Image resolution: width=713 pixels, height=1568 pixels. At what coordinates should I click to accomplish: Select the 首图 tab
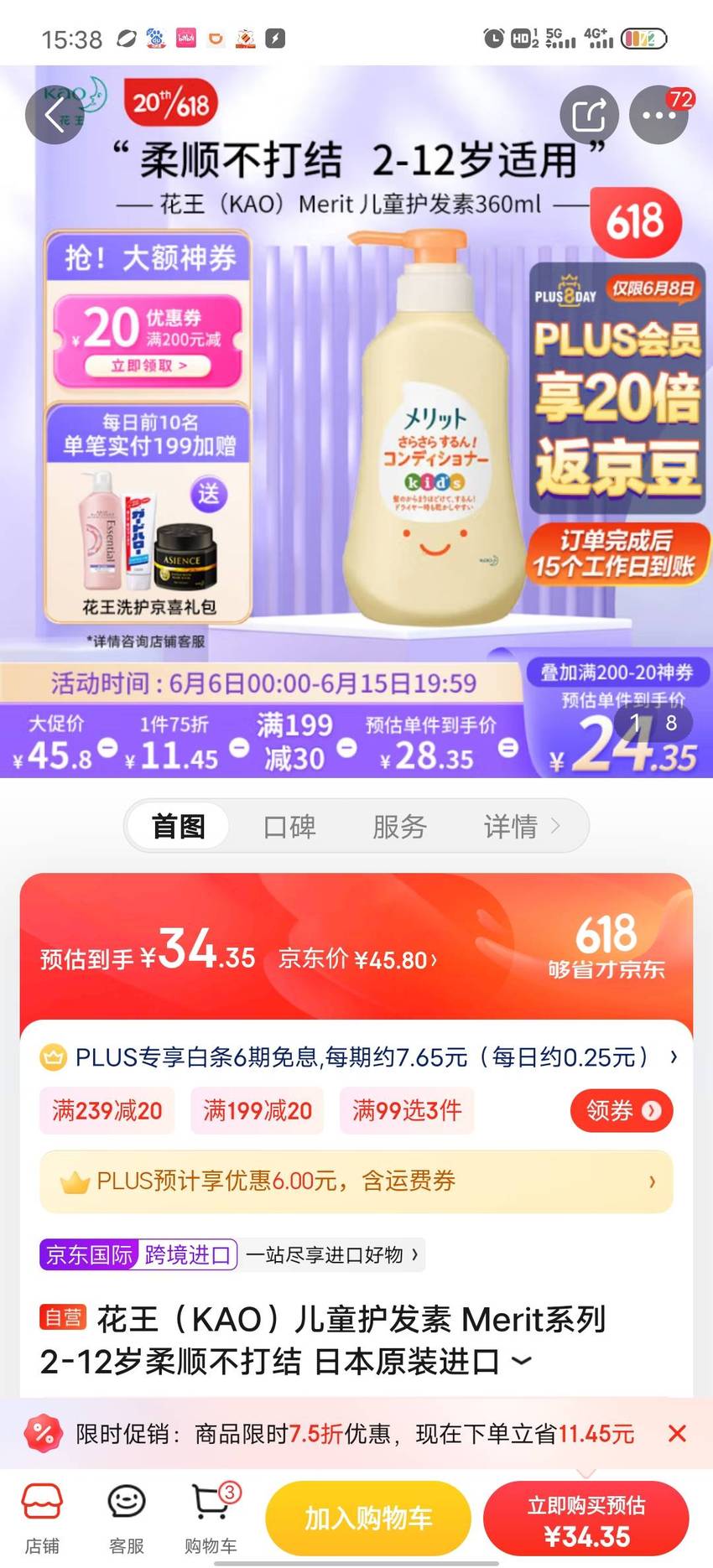(178, 827)
